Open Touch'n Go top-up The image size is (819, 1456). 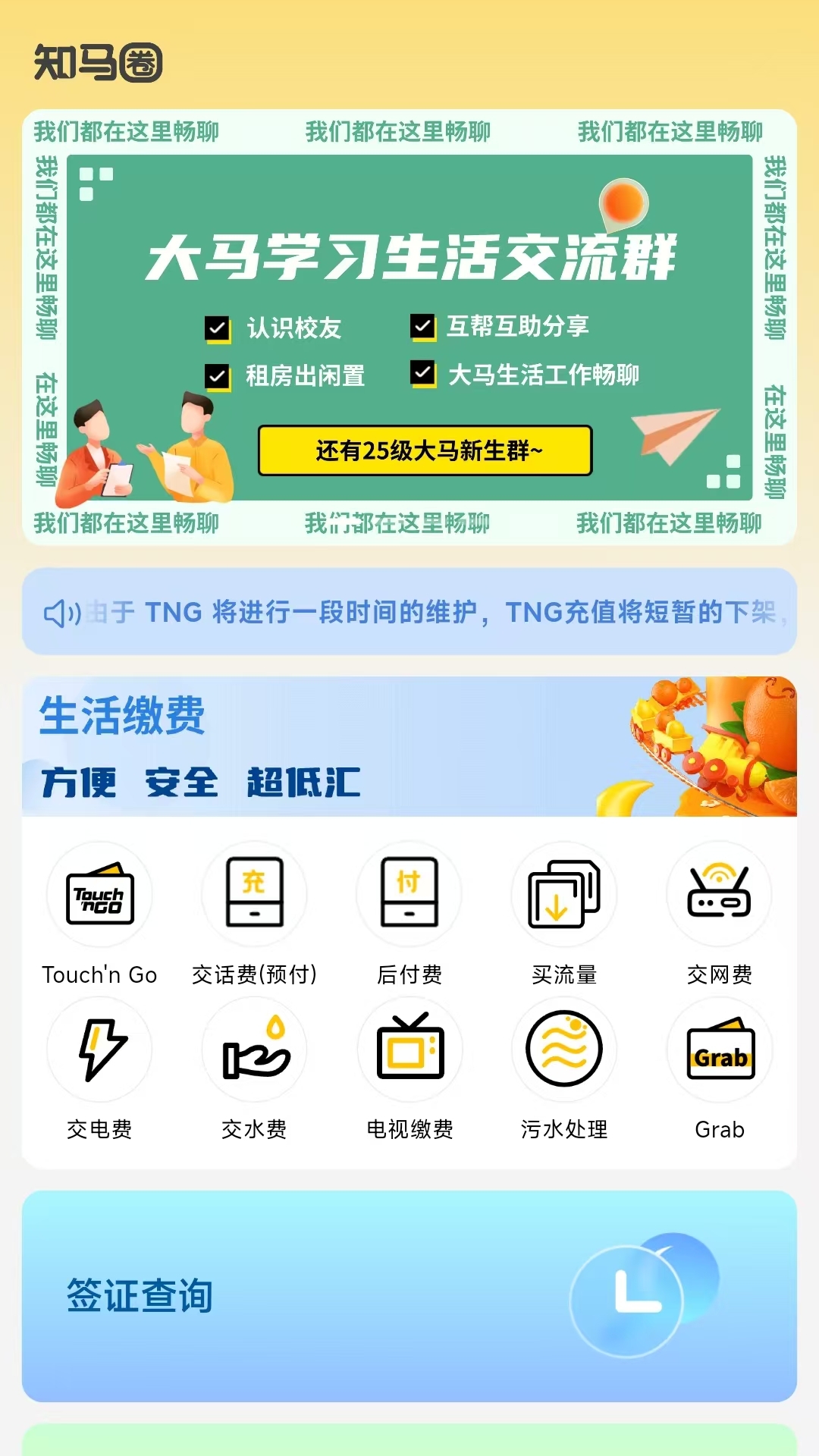point(99,915)
